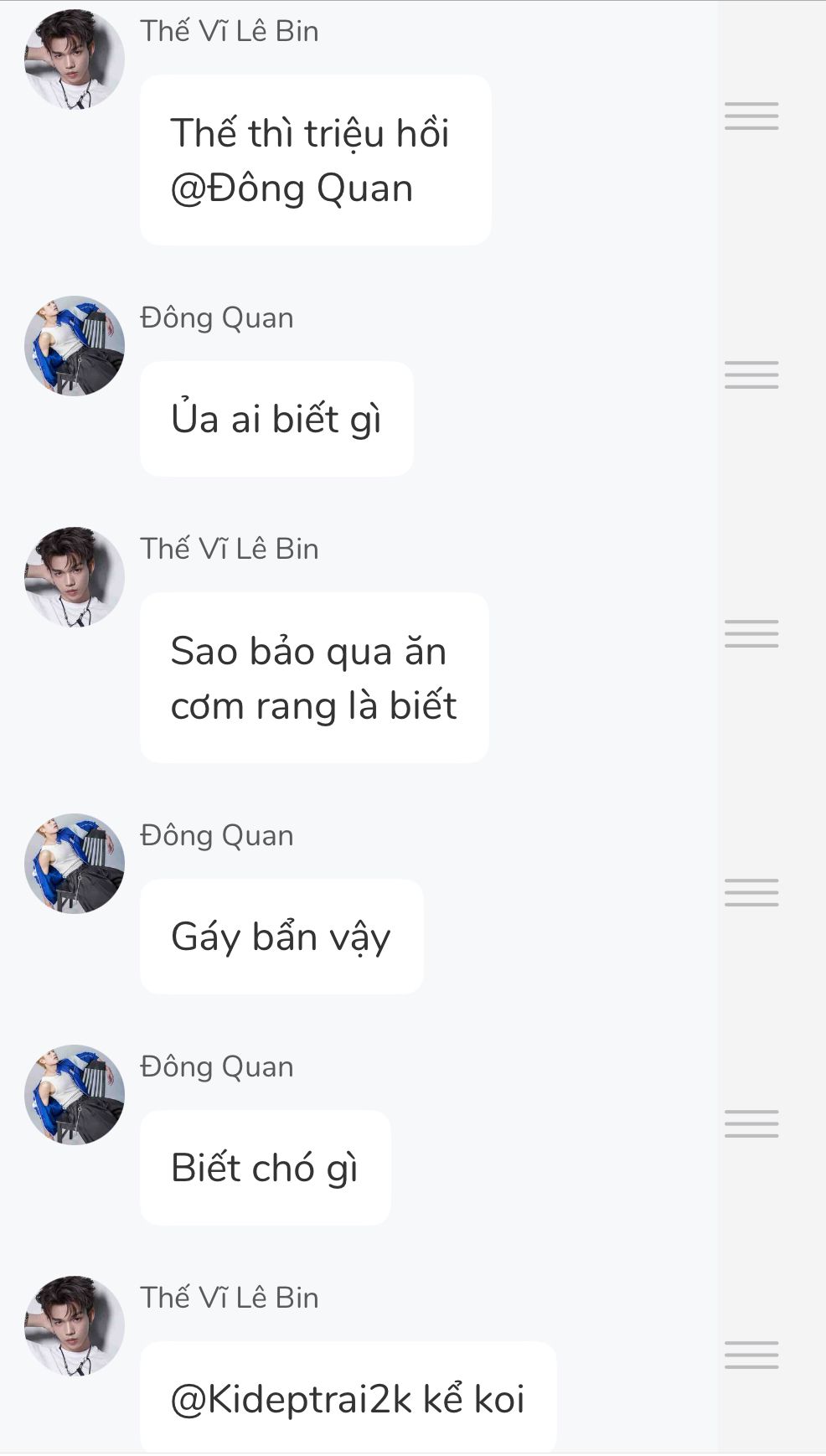Tap the "Sao bảo qua ăn cơm rang" message

[313, 678]
